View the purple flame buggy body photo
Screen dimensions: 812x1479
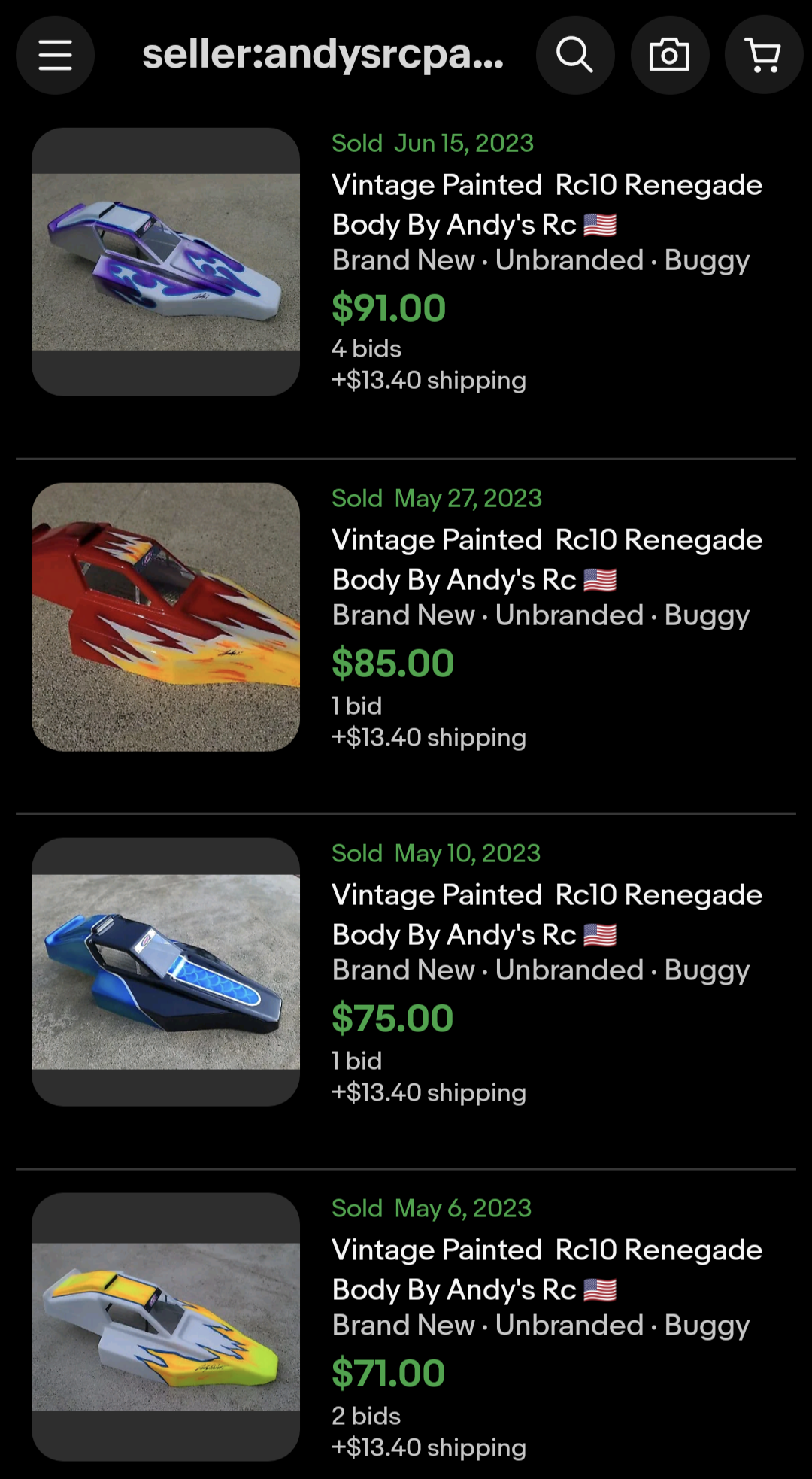[165, 262]
